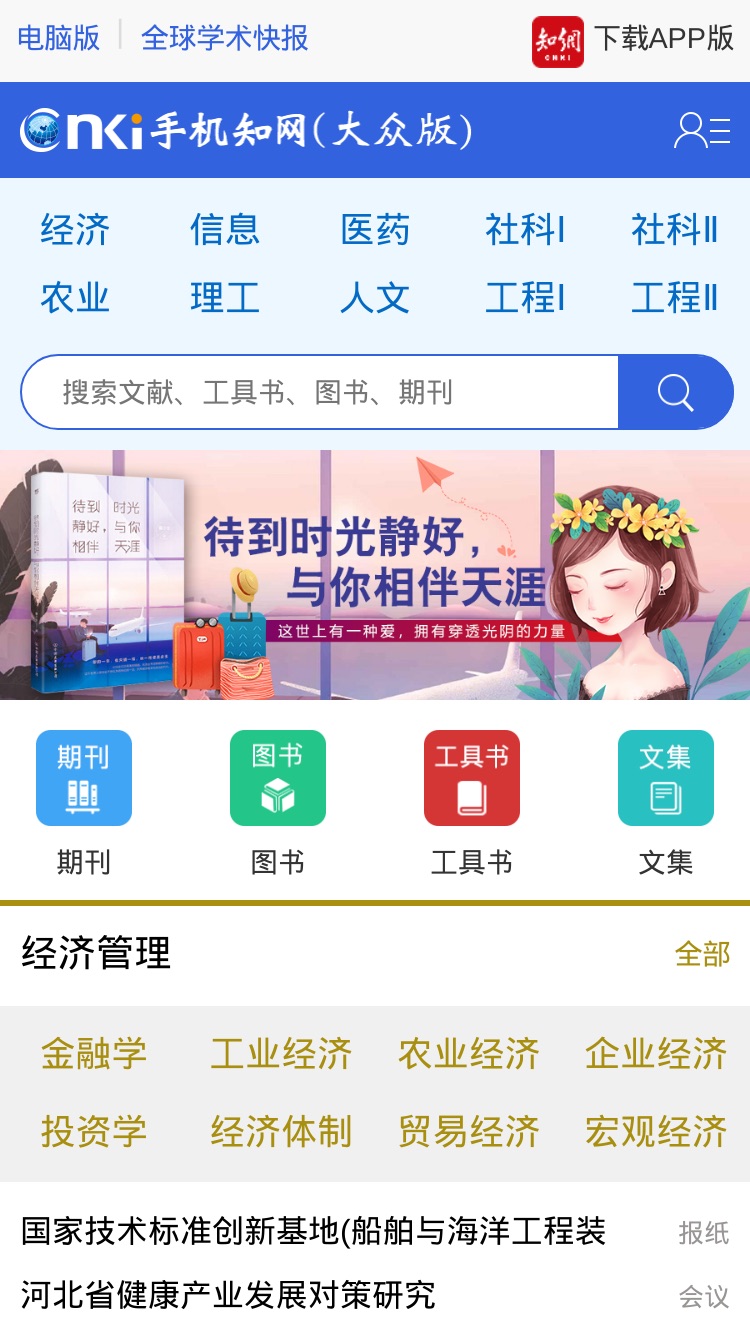Screen dimensions: 750x1334
Task: Focus the 搜索文献 search field
Action: point(320,392)
